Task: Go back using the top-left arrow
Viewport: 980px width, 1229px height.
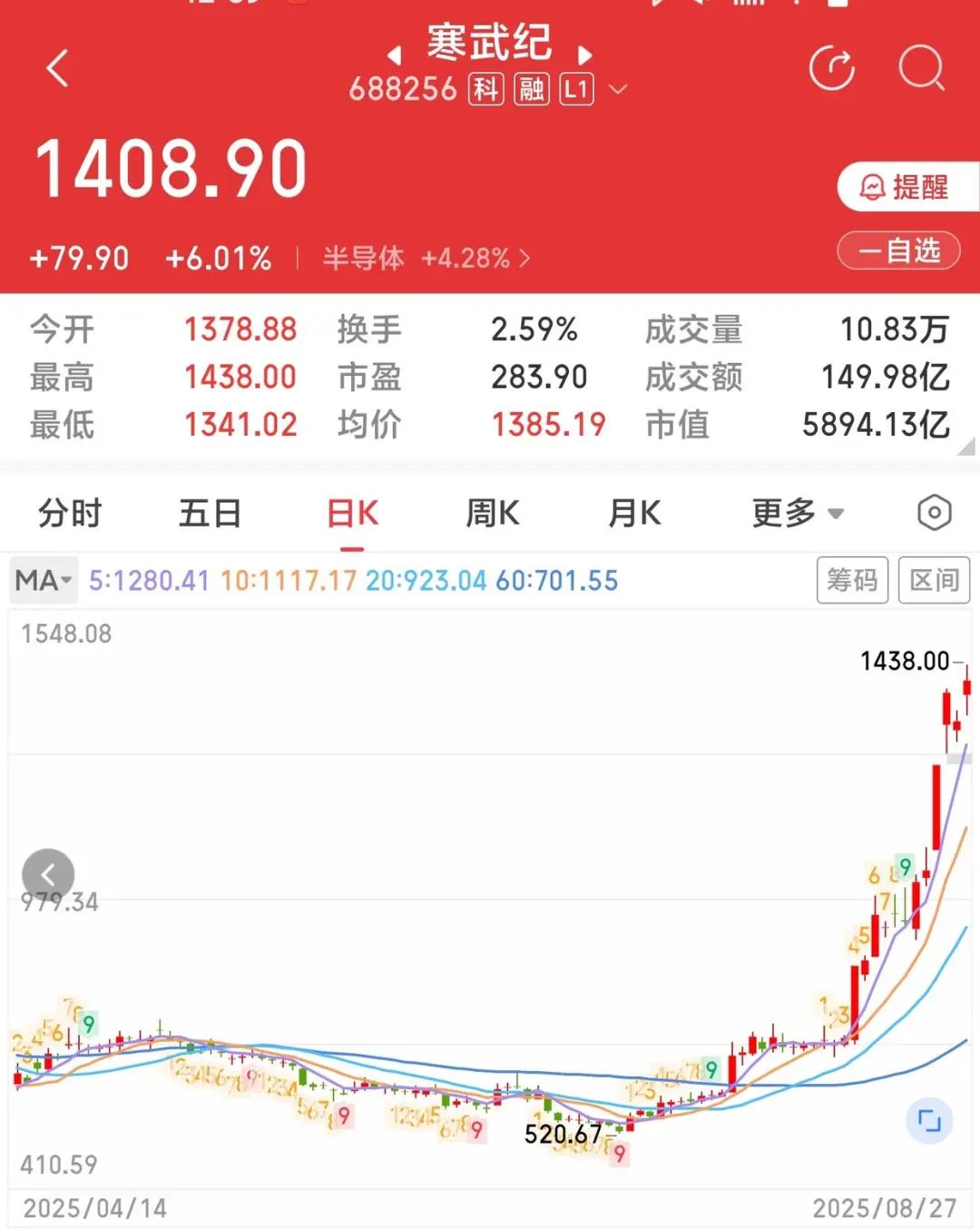Action: (57, 68)
